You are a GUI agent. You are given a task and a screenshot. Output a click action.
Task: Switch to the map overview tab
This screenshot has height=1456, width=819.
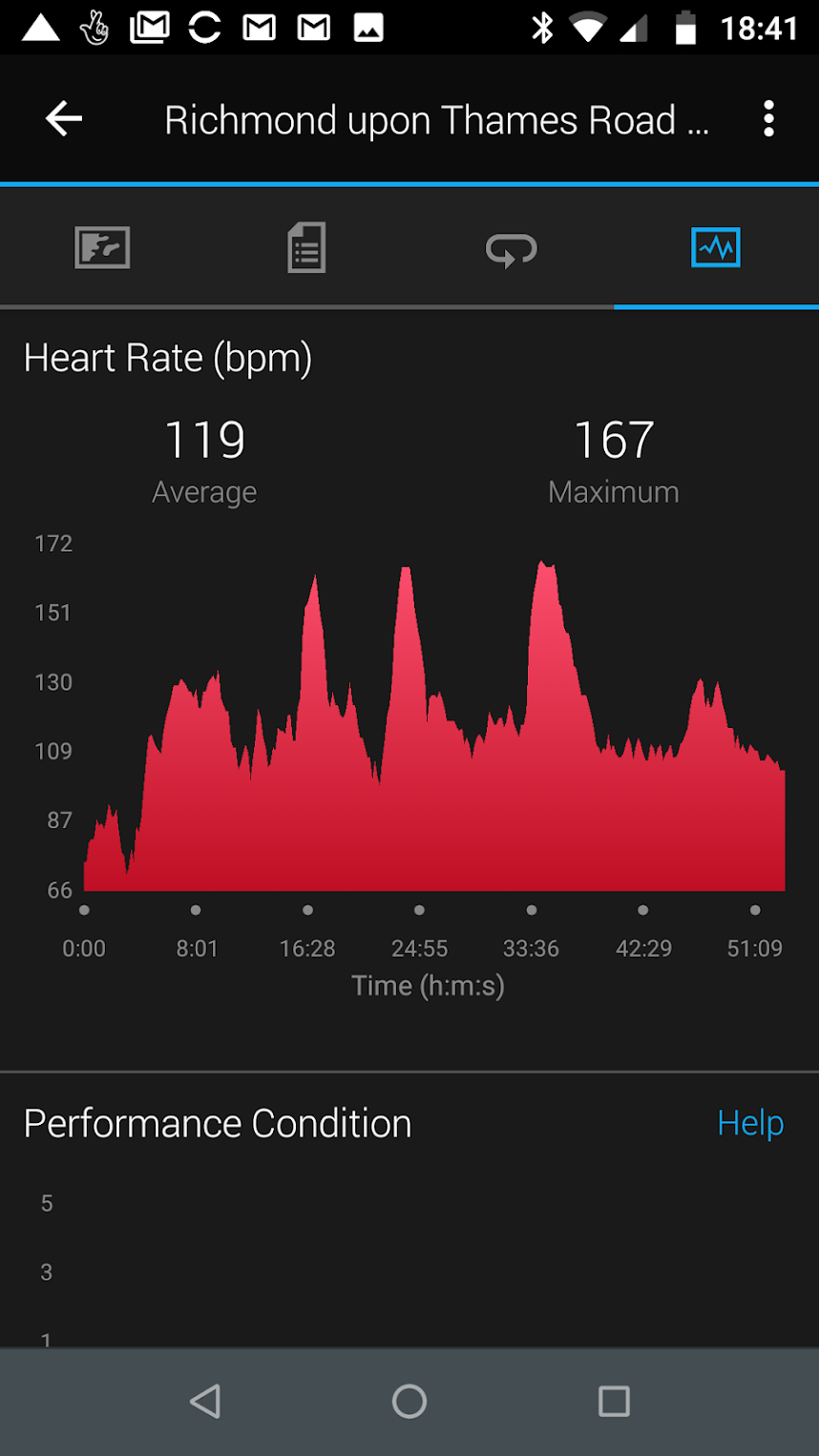pos(102,248)
